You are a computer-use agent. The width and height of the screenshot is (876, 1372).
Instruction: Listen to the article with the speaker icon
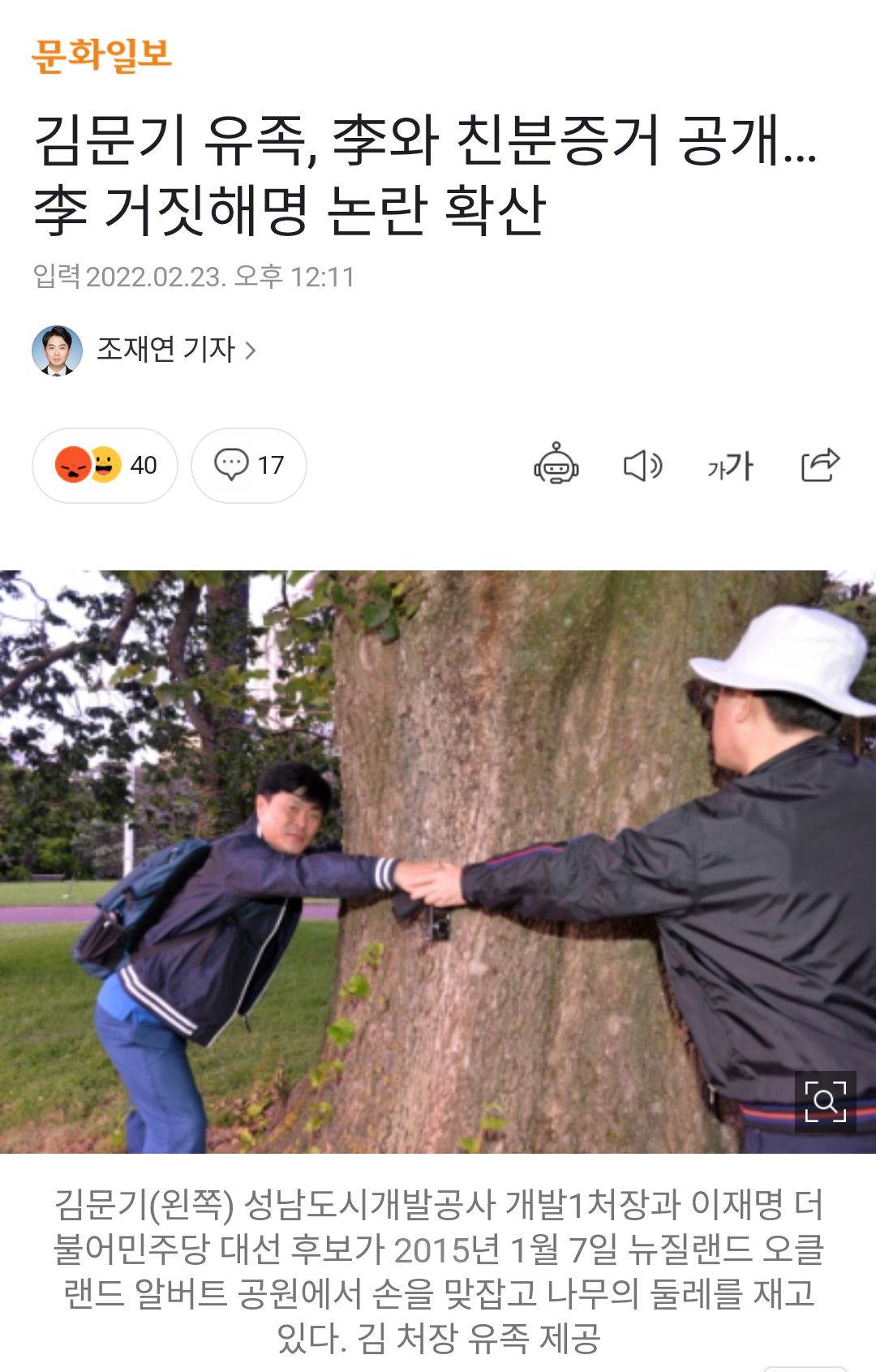[642, 465]
